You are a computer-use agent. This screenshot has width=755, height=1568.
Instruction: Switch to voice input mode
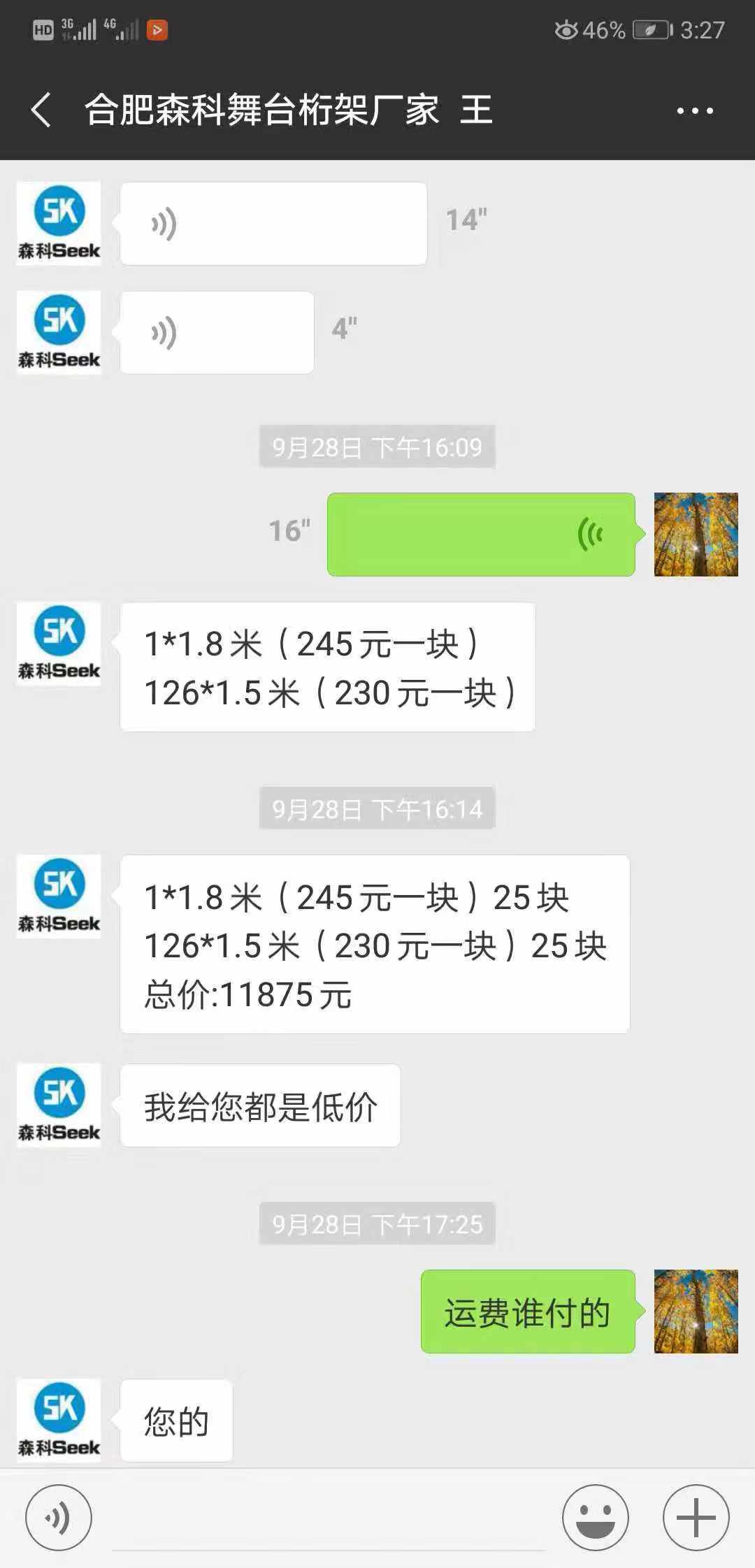point(59,1517)
